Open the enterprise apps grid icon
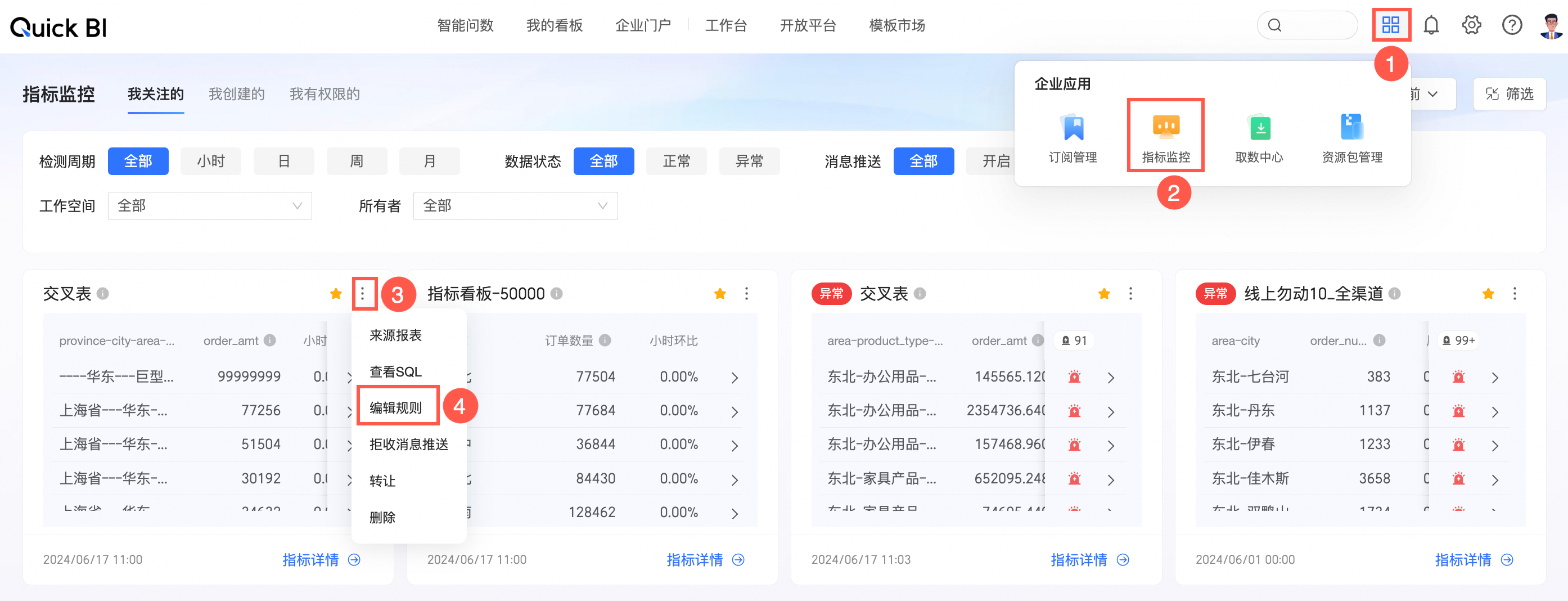The image size is (1568, 601). (1390, 25)
